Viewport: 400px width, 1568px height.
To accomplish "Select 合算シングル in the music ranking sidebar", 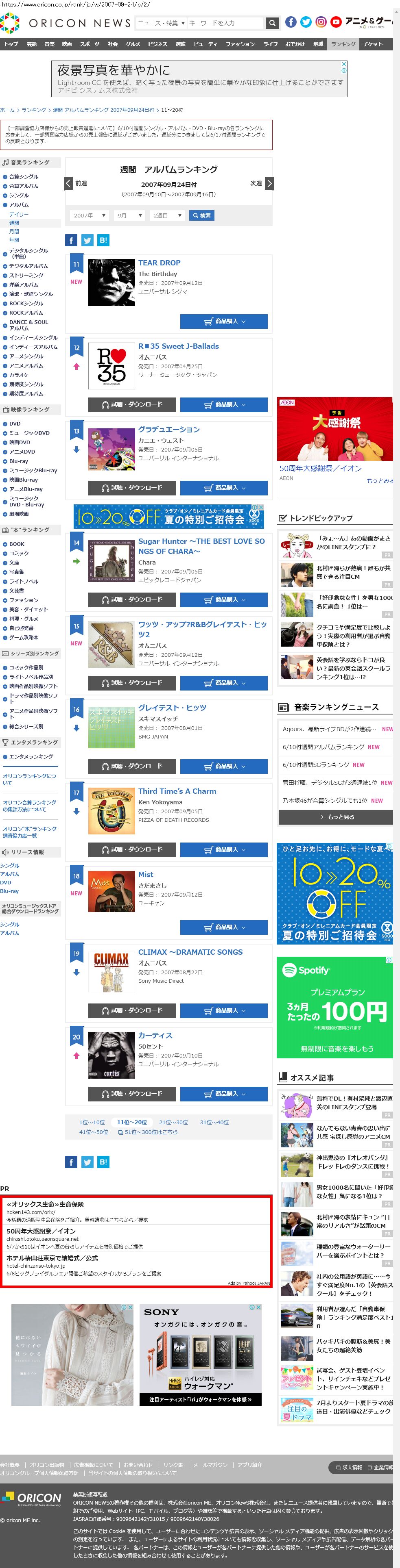I will [x=24, y=177].
